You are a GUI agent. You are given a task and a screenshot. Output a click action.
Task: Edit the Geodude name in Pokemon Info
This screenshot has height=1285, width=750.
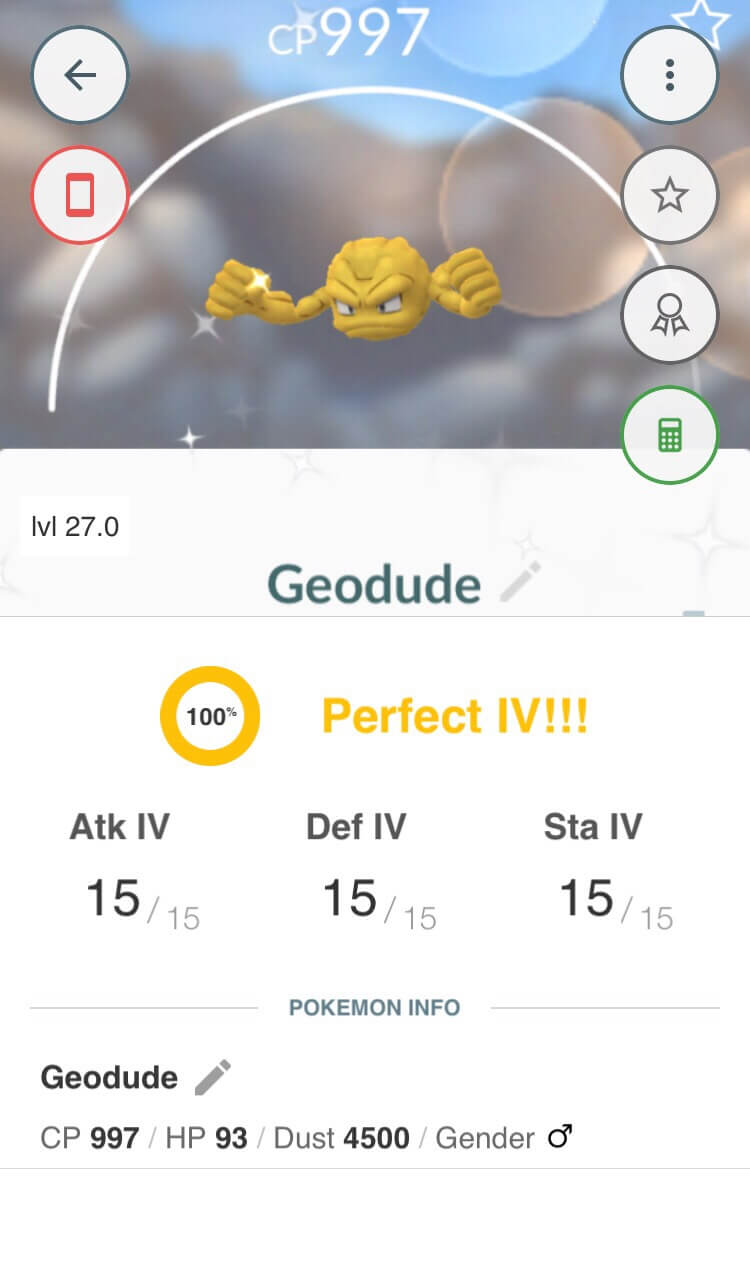(212, 1077)
